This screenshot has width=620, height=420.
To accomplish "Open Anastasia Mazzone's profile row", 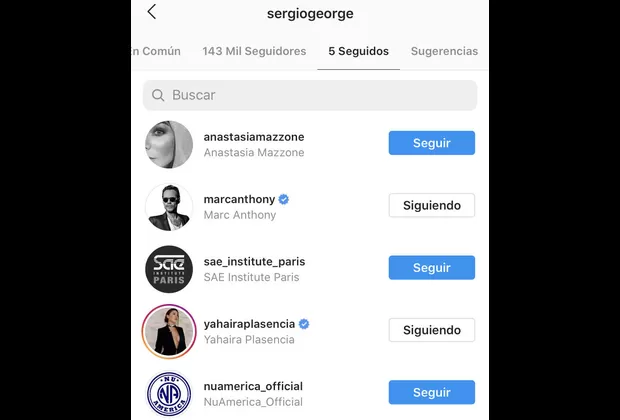I will pyautogui.click(x=254, y=144).
